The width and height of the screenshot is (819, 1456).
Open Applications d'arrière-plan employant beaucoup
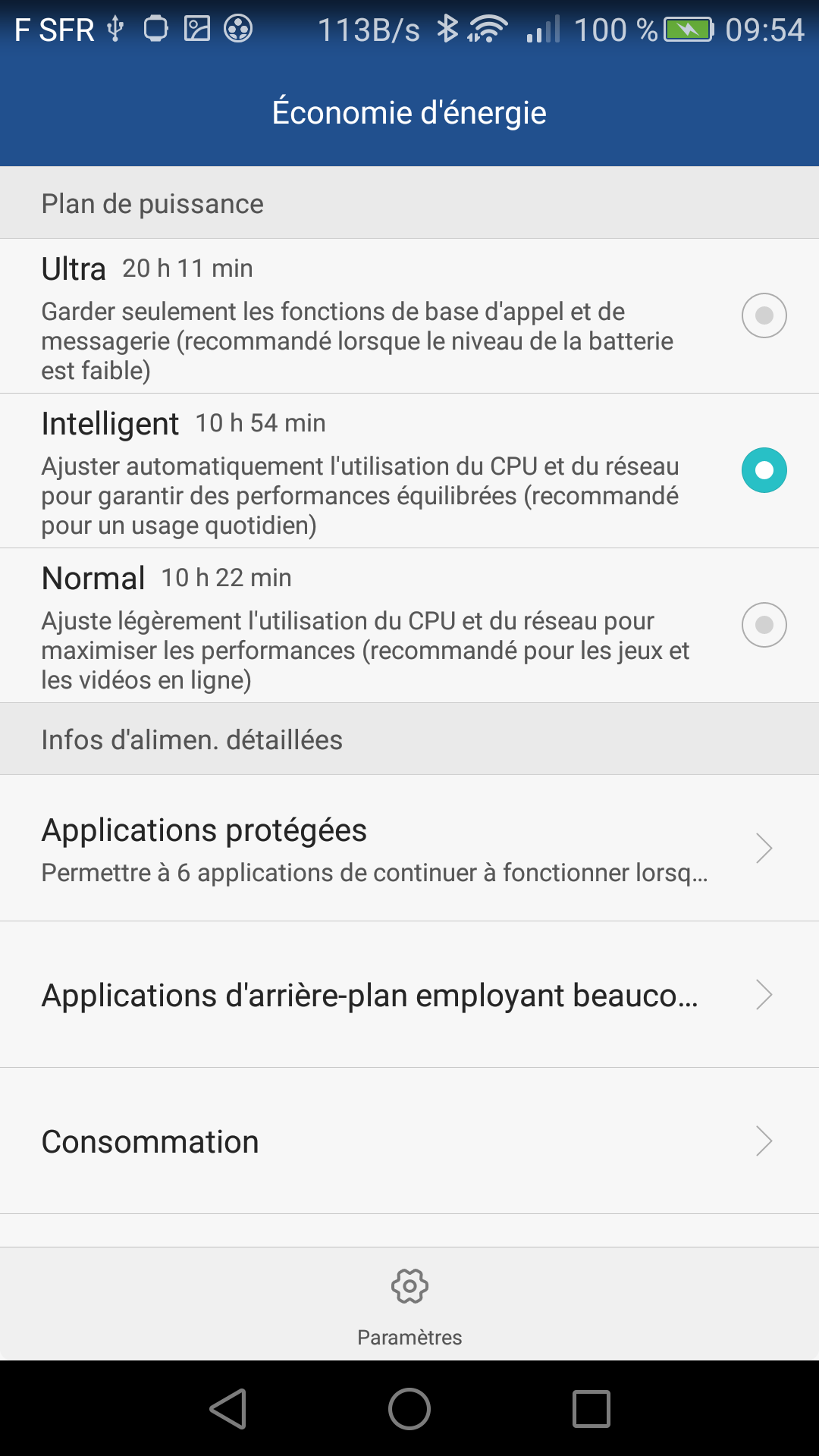point(409,995)
